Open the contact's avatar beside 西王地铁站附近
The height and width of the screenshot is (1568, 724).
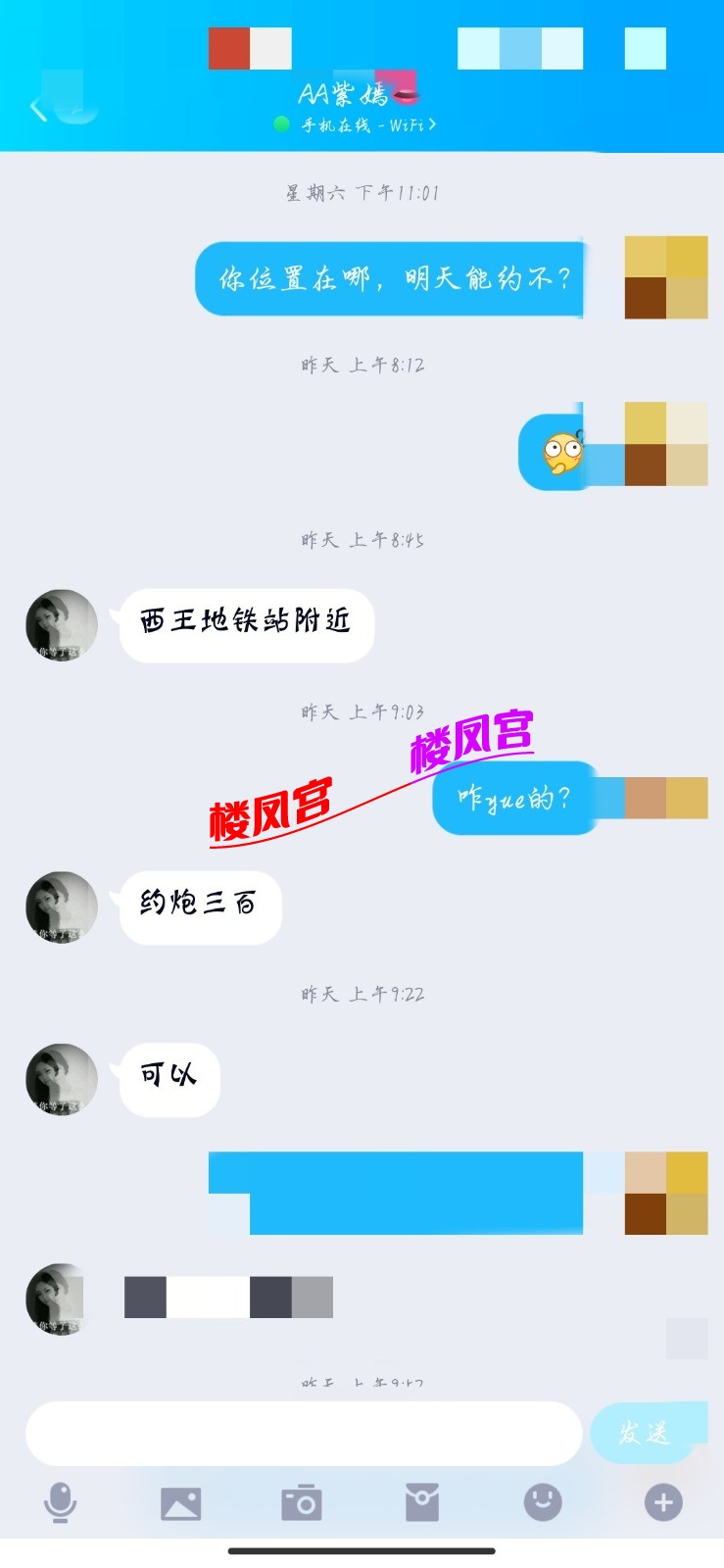61,625
